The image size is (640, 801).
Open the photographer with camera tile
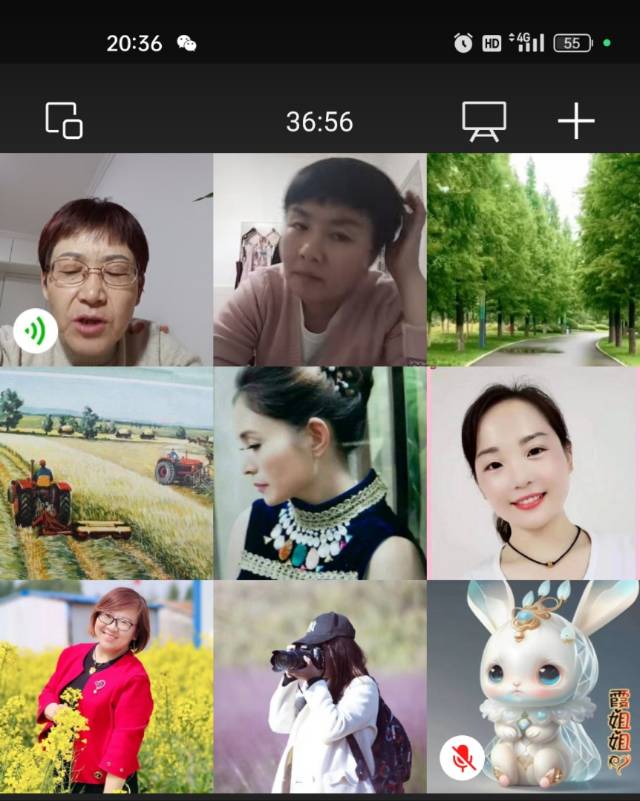pyautogui.click(x=320, y=687)
